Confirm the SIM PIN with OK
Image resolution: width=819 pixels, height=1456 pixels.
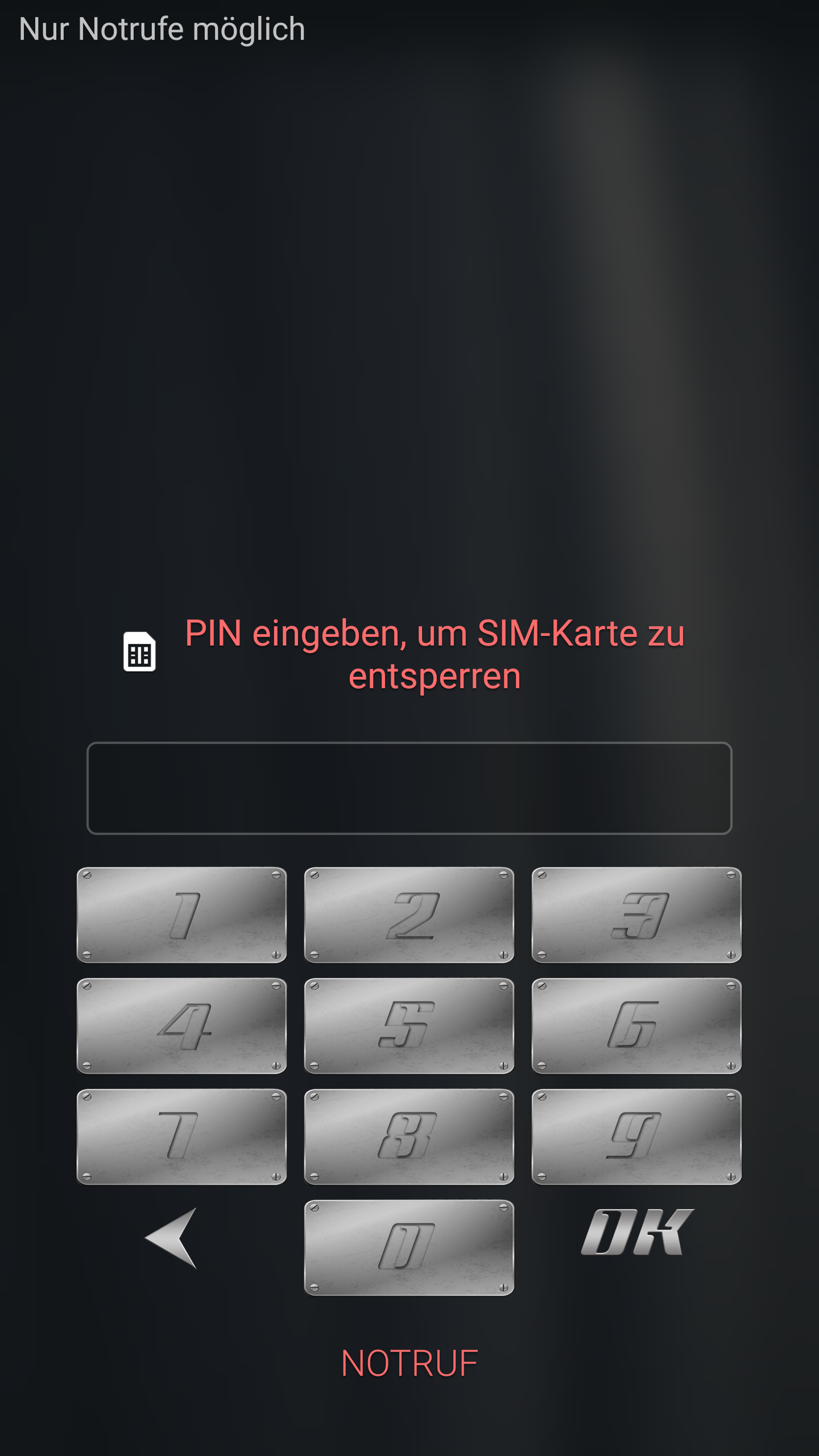pos(638,1232)
